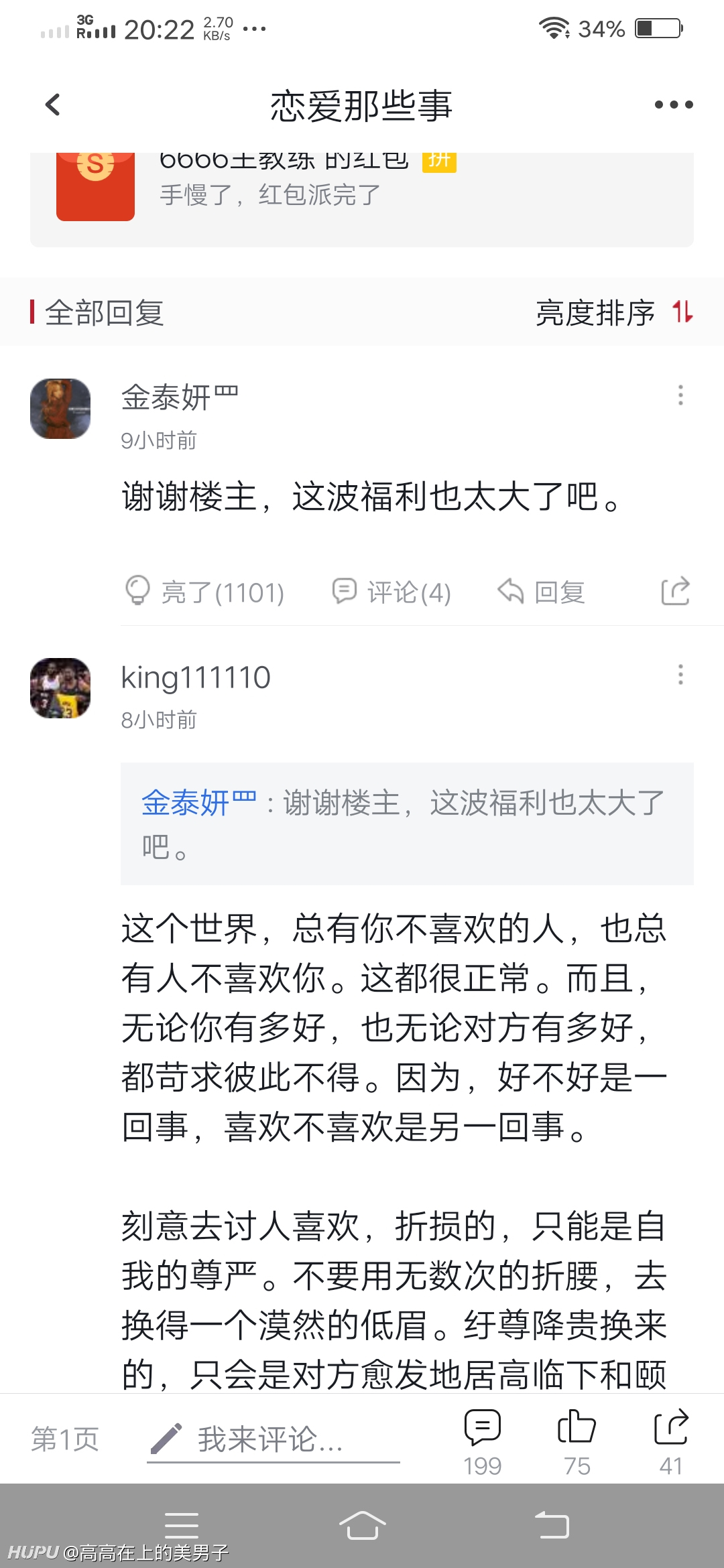The image size is (724, 1568).
Task: Go back from 恋爱那些事
Action: point(53,105)
